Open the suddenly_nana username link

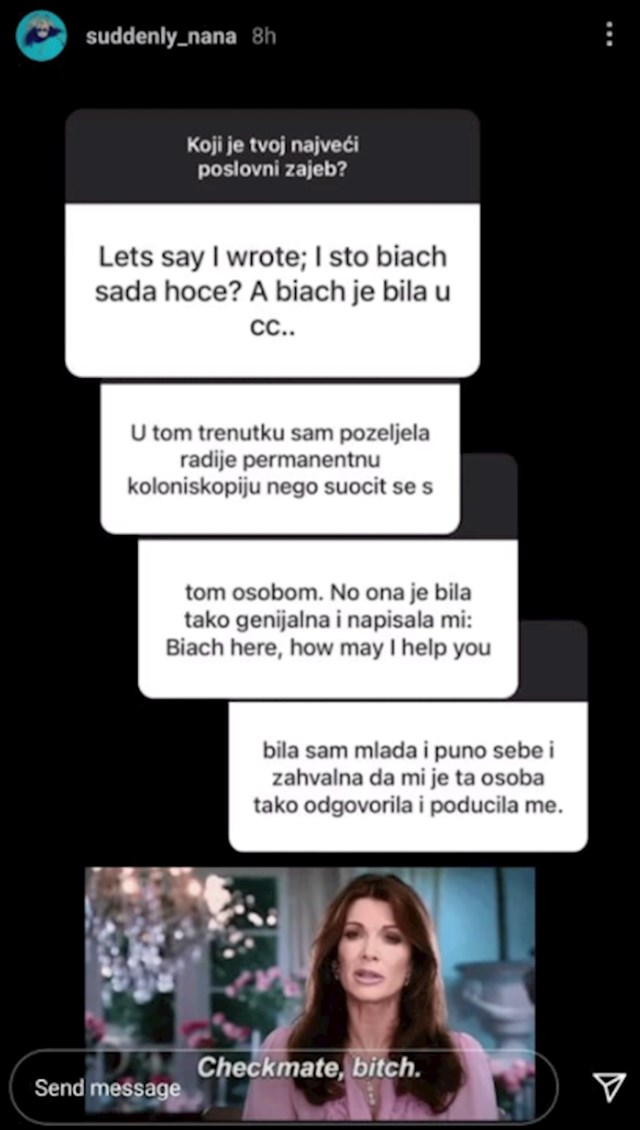pyautogui.click(x=161, y=37)
